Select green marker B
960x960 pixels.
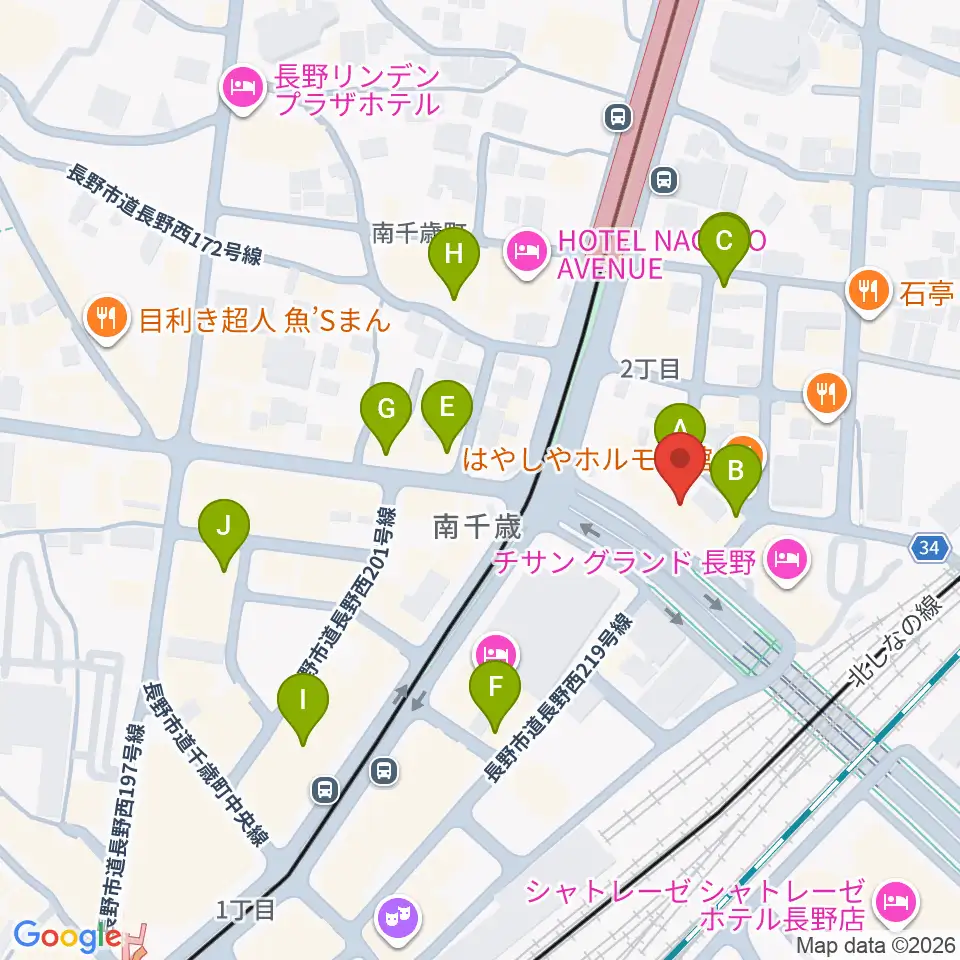click(735, 480)
